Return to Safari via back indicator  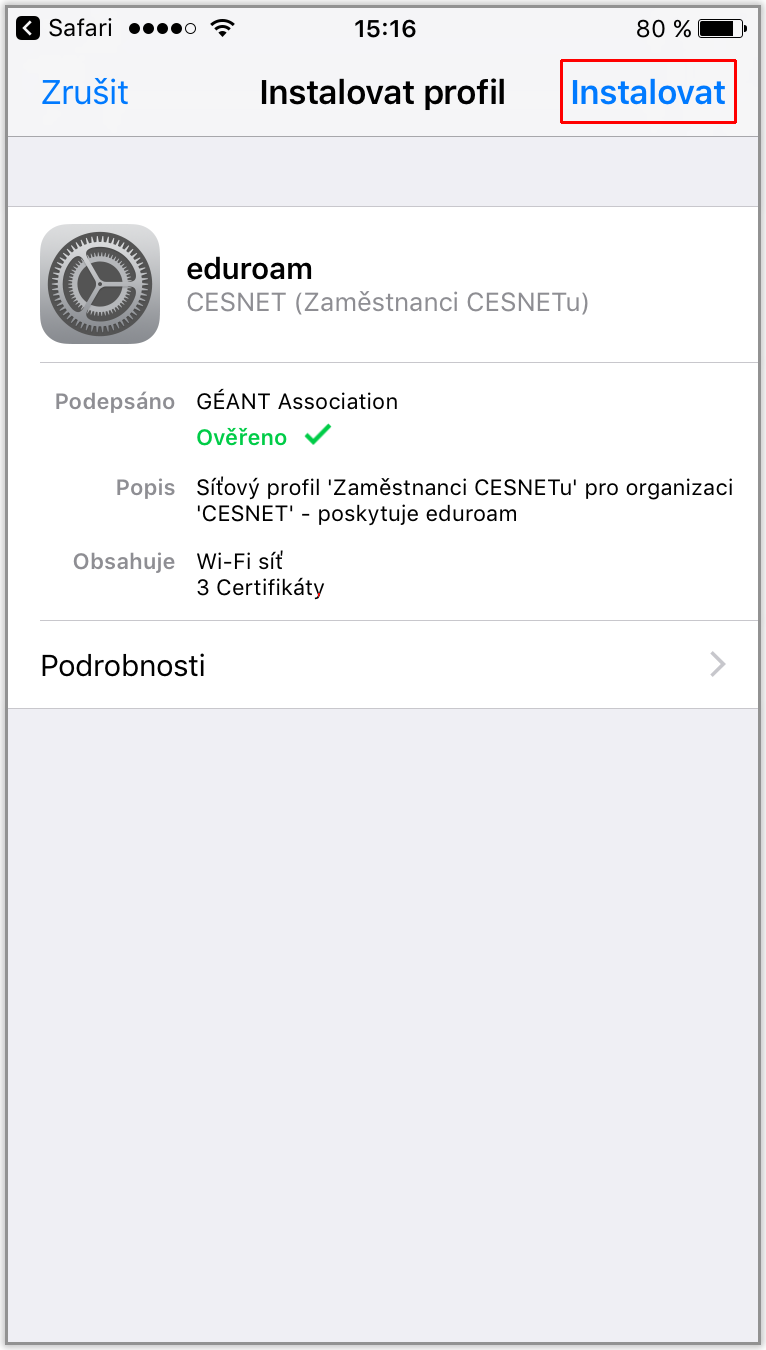[x=66, y=28]
